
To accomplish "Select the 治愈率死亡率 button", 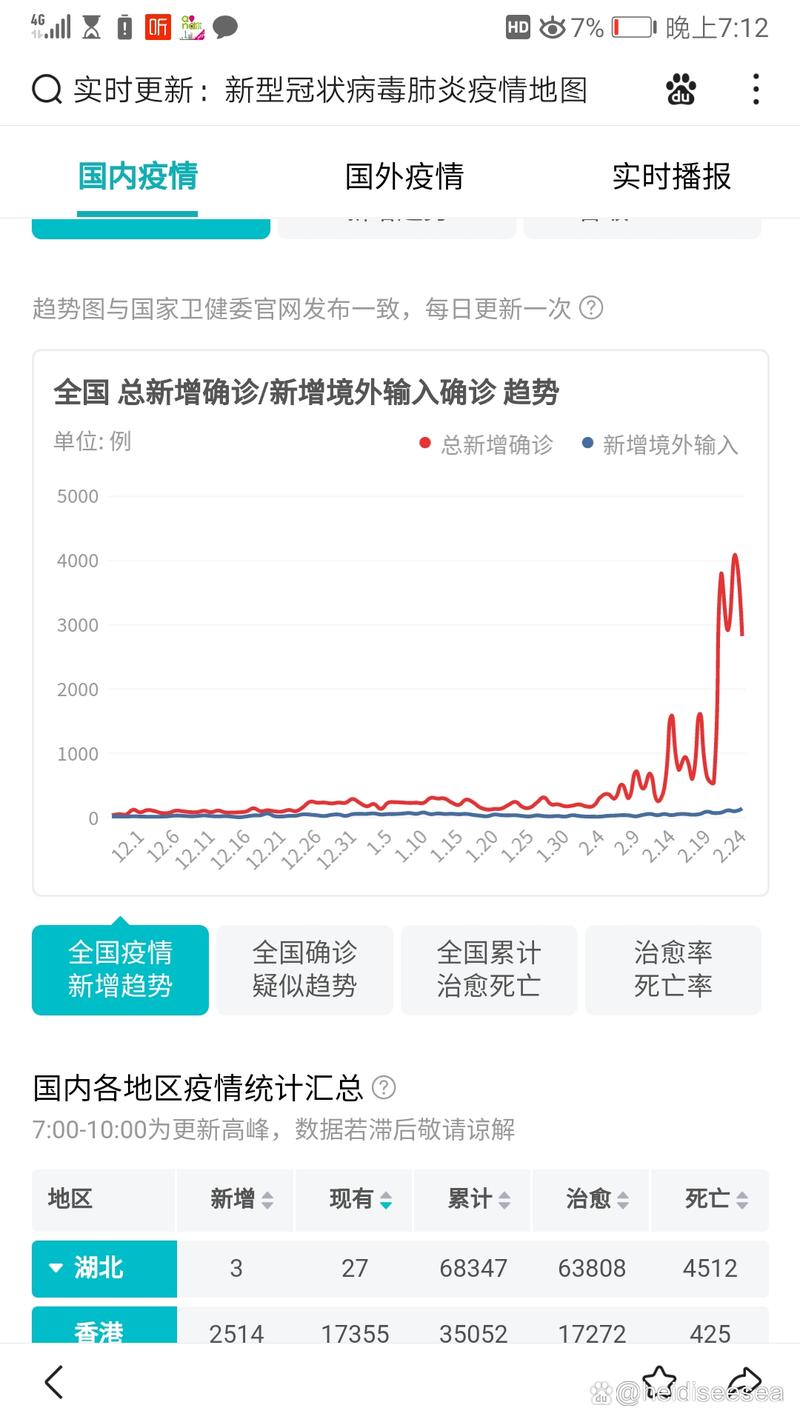I will 673,969.
